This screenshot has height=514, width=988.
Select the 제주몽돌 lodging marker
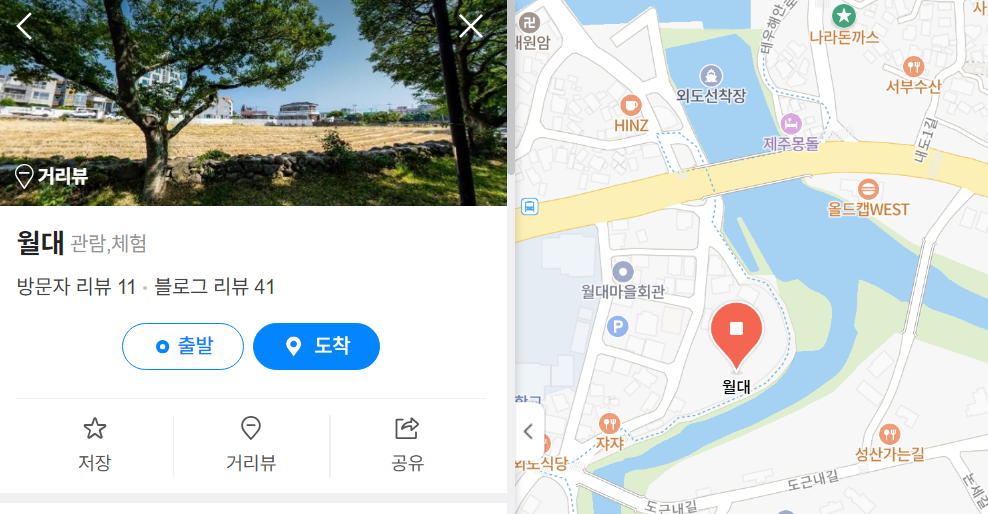791,123
